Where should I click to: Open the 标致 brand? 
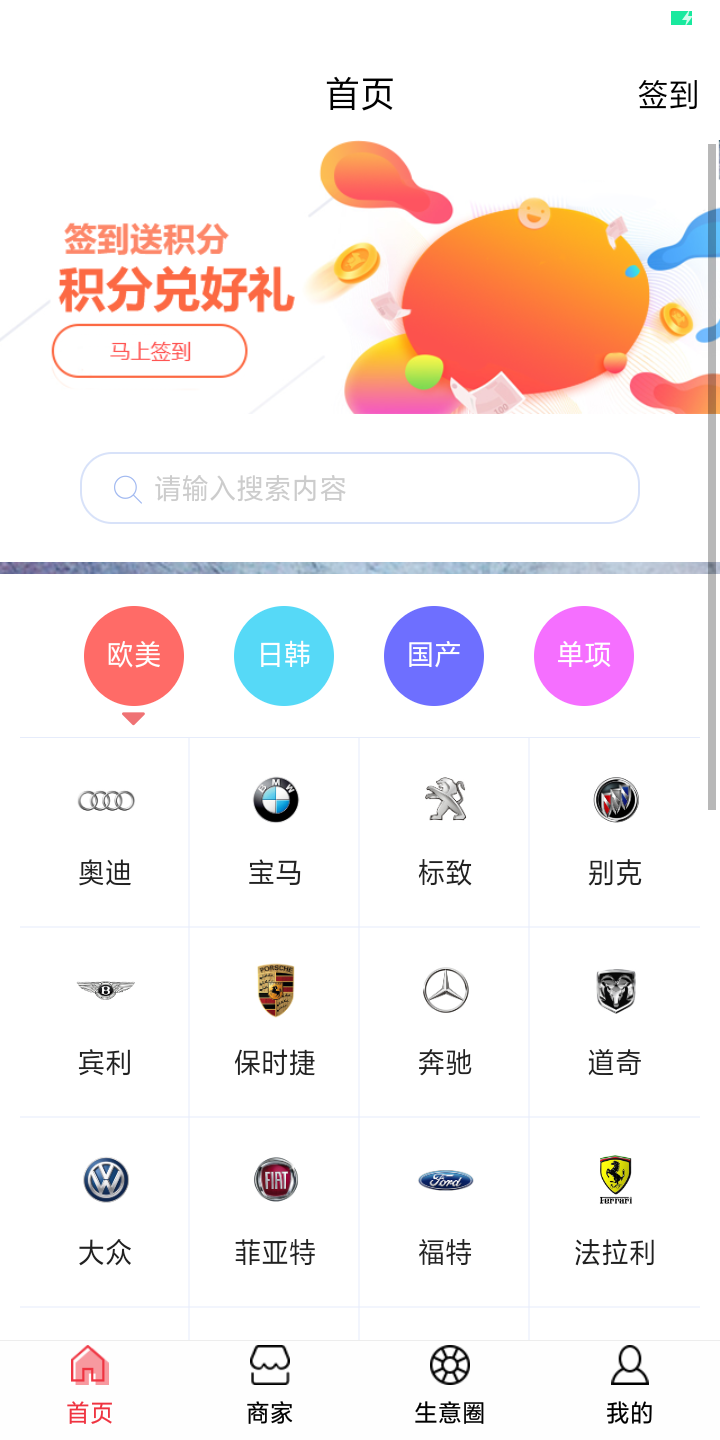(445, 832)
